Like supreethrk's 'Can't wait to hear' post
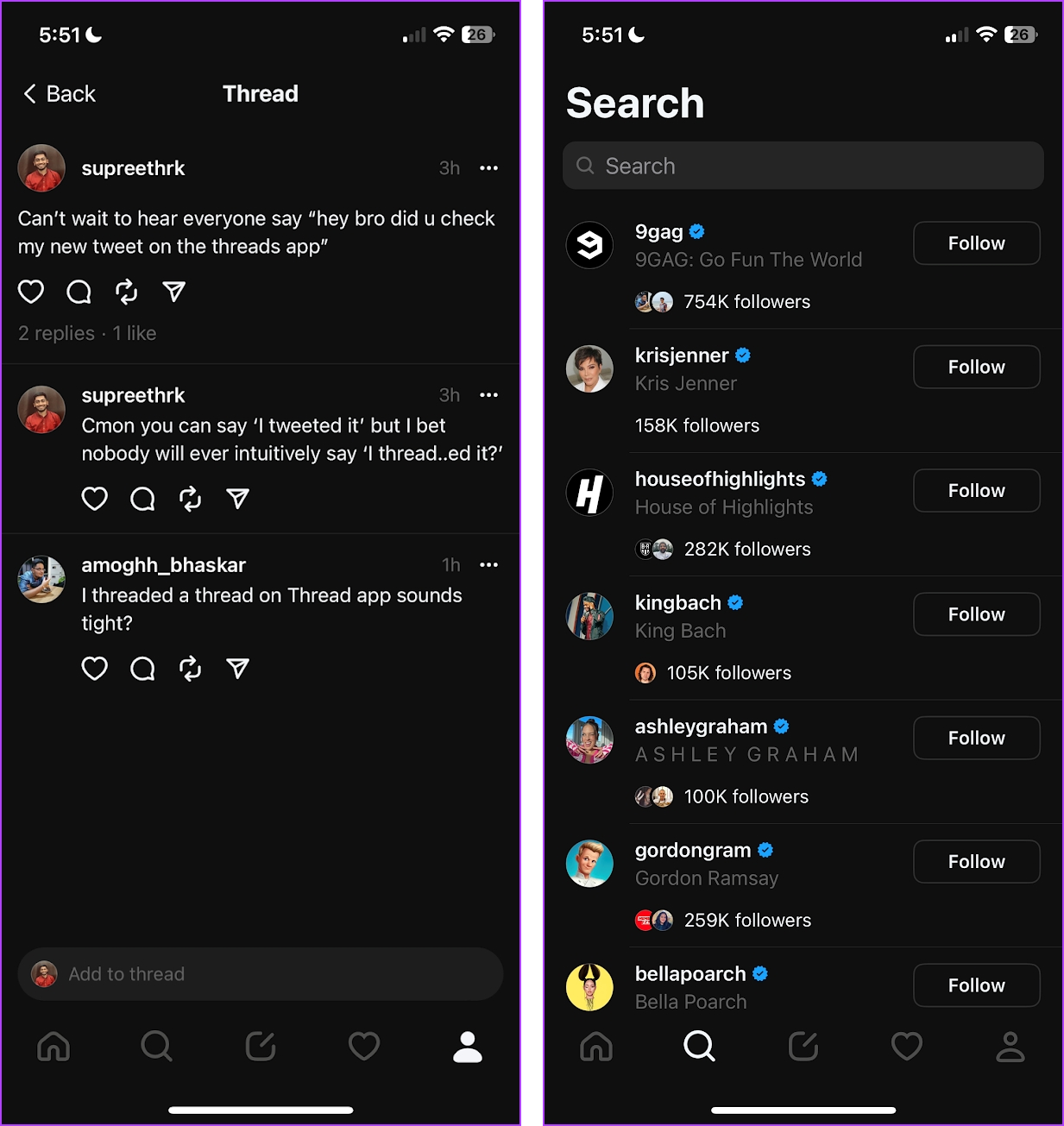1064x1126 pixels. tap(31, 292)
